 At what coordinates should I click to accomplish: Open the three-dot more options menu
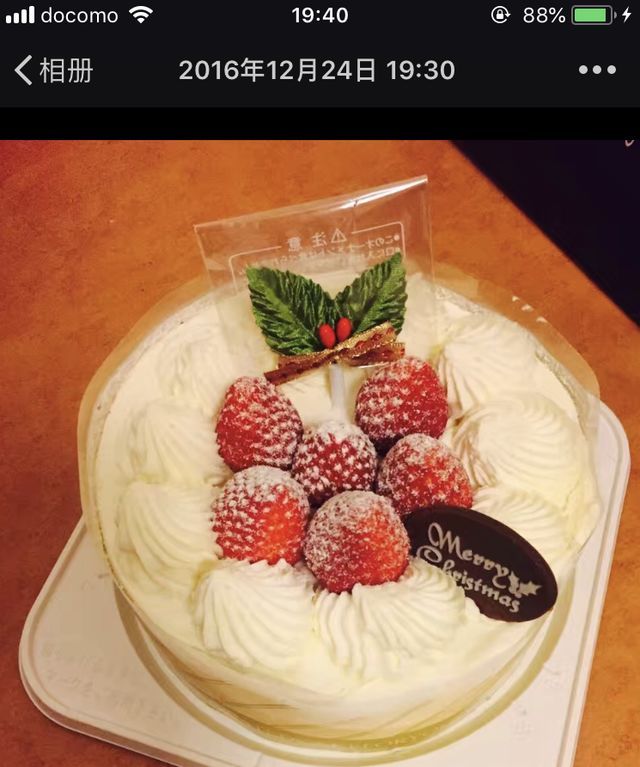point(597,70)
